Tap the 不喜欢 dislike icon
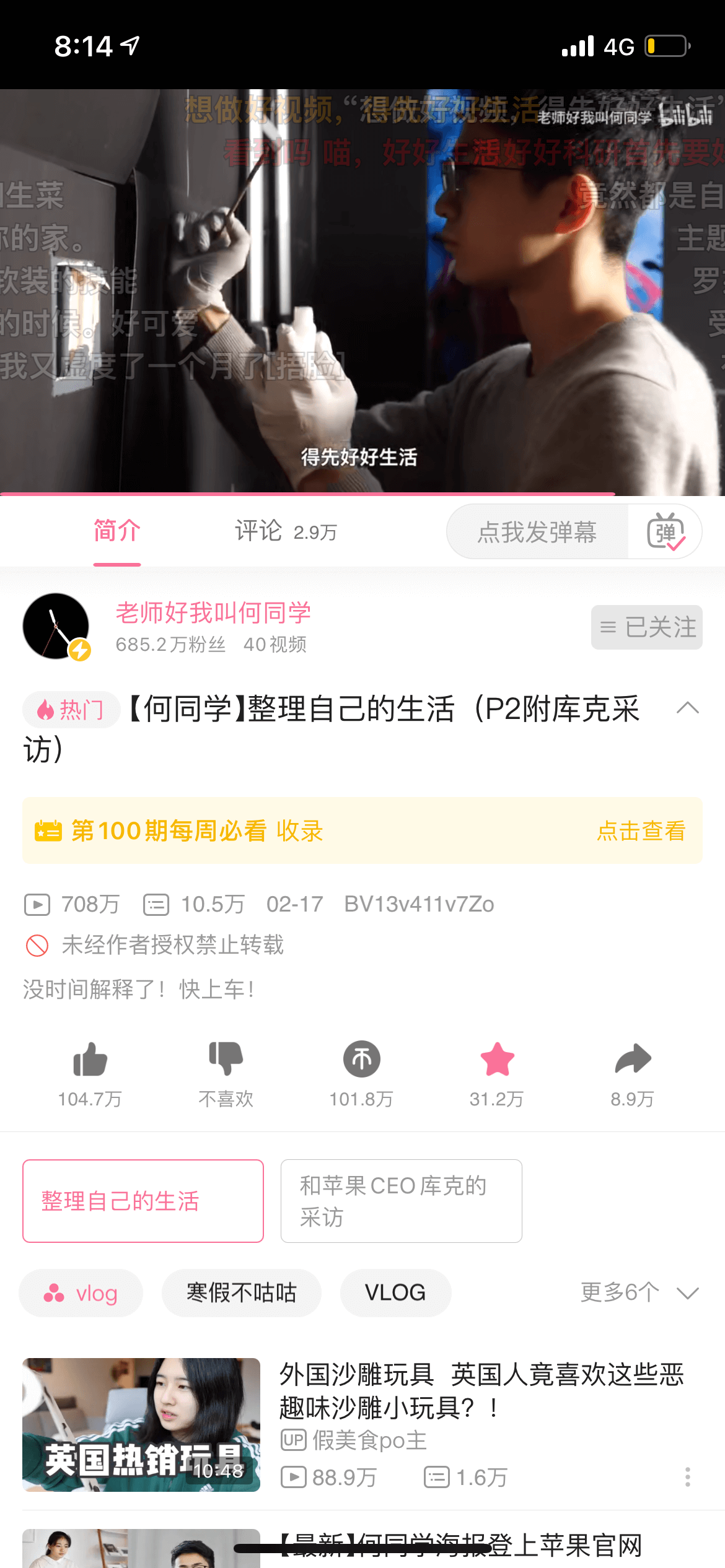Viewport: 725px width, 1568px height. (226, 1060)
